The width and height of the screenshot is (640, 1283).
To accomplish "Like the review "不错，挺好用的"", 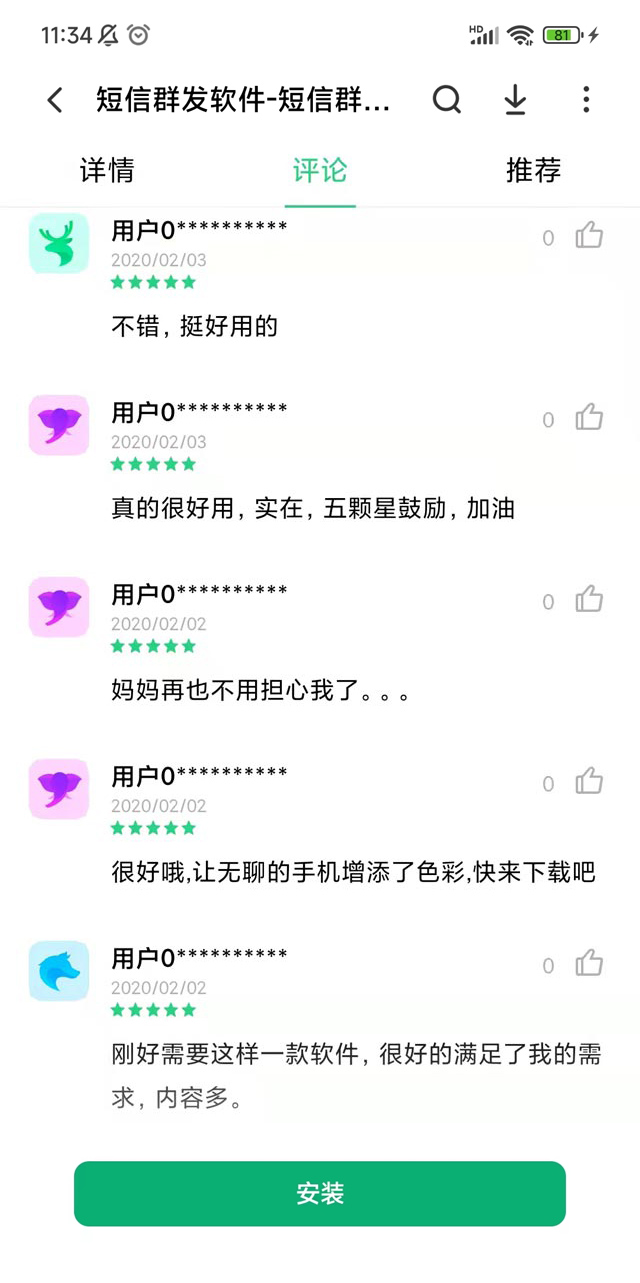I will coord(589,237).
